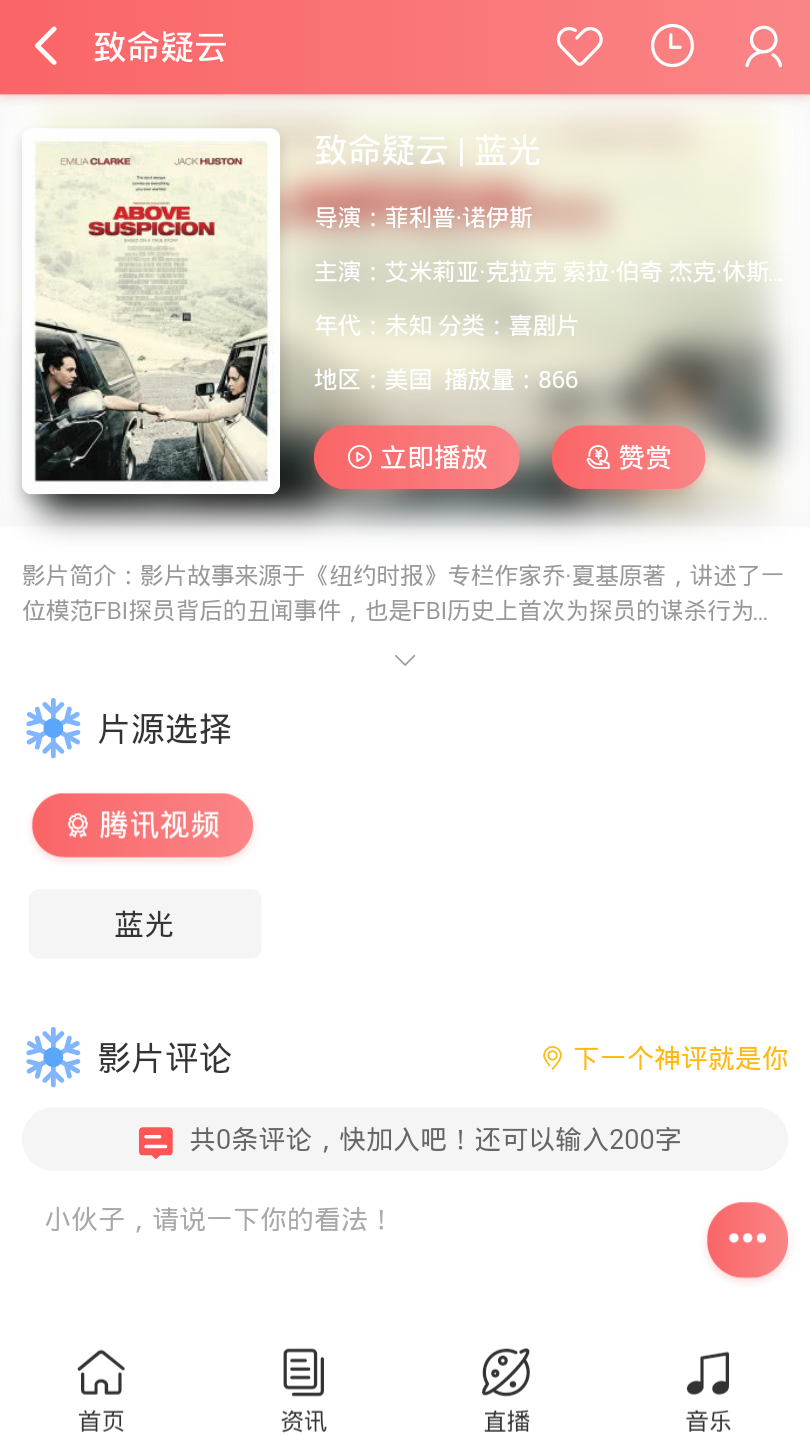Enter a comment in the 小伙子 text field
810x1440 pixels.
pos(360,1220)
